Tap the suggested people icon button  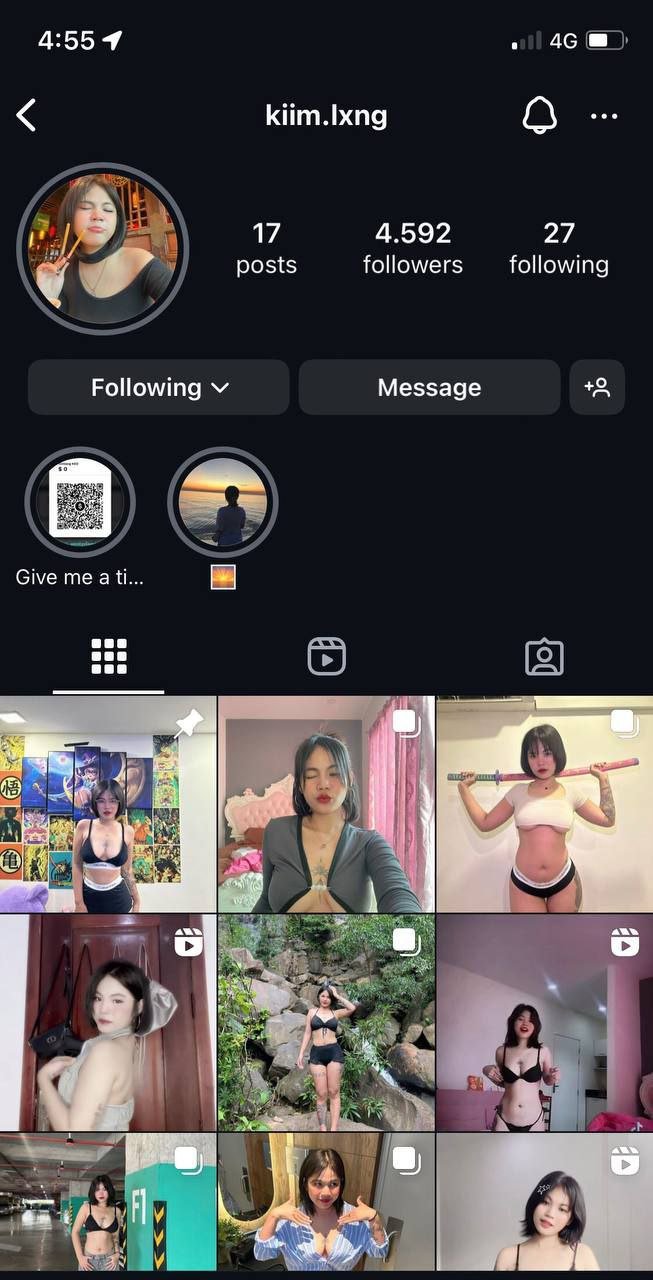coord(597,387)
